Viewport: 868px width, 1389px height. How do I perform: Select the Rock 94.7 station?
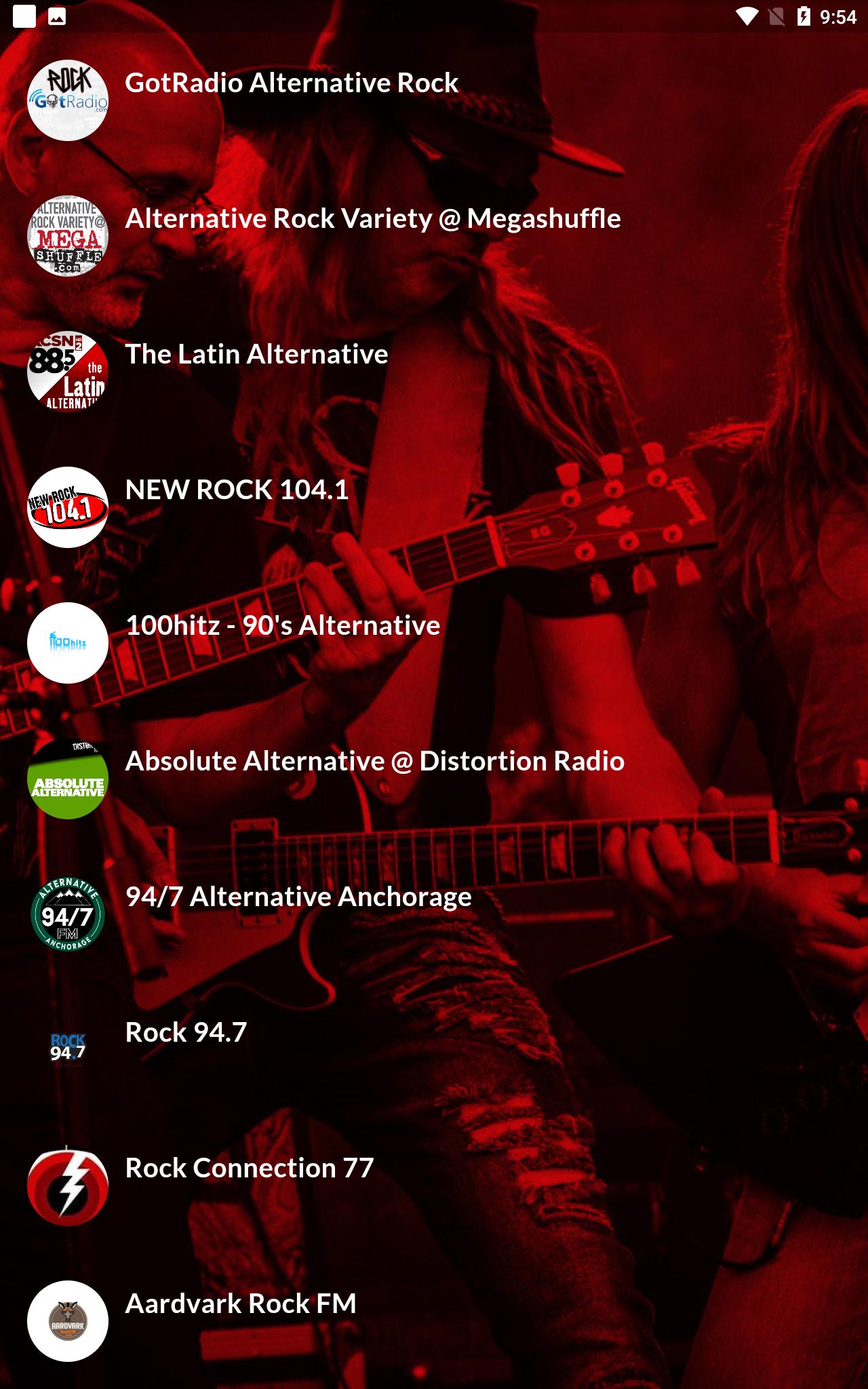click(434, 1050)
